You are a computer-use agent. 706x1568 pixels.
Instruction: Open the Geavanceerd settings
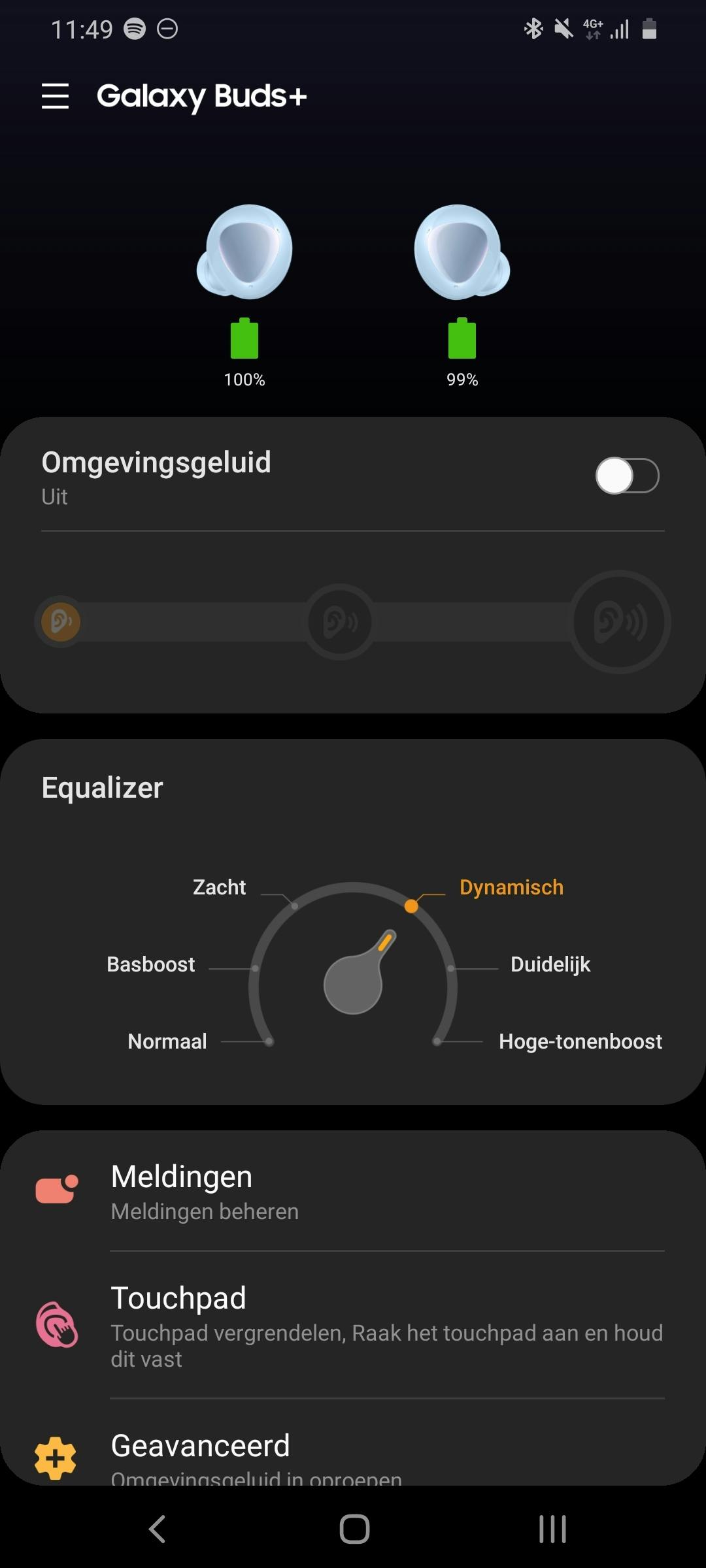click(x=353, y=1454)
